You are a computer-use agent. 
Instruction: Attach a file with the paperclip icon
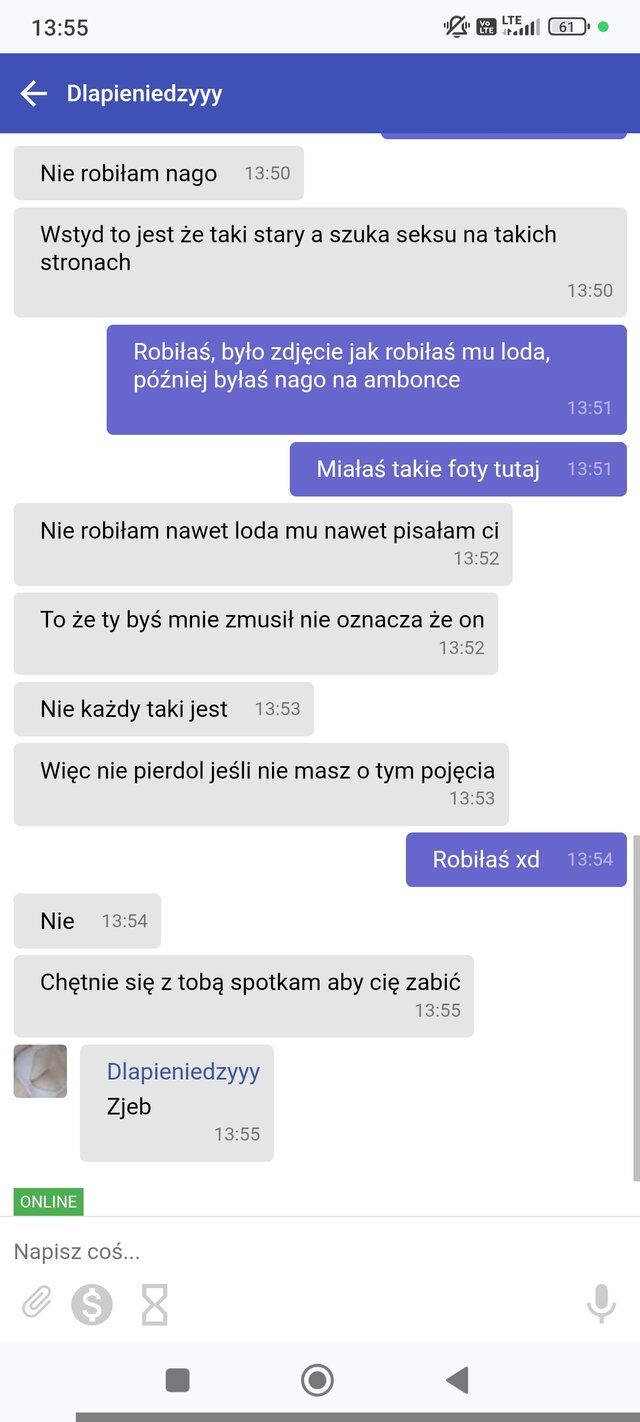coord(37,1304)
